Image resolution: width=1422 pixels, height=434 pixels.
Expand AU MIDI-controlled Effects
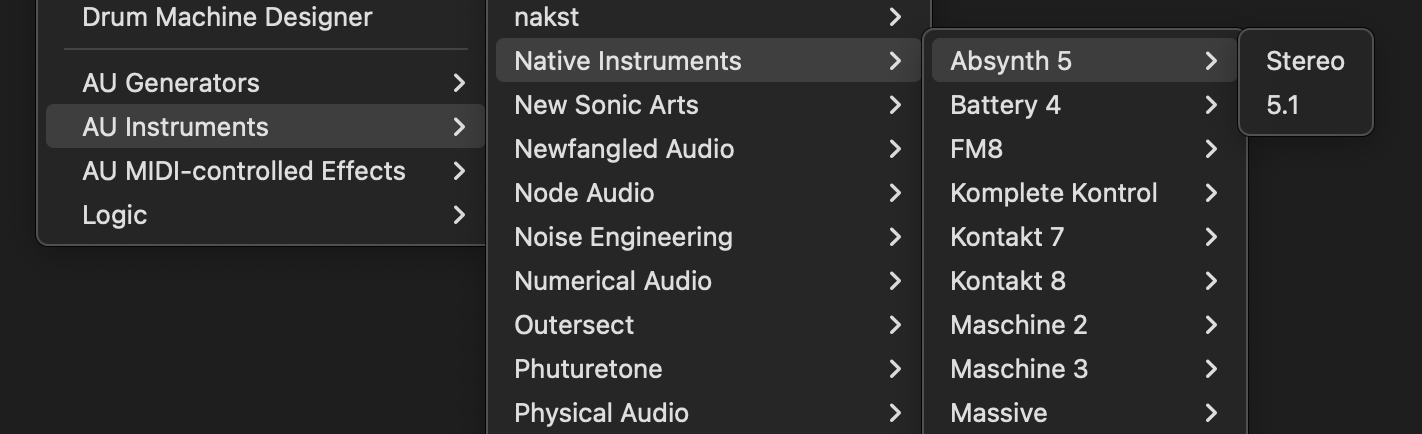[265, 171]
